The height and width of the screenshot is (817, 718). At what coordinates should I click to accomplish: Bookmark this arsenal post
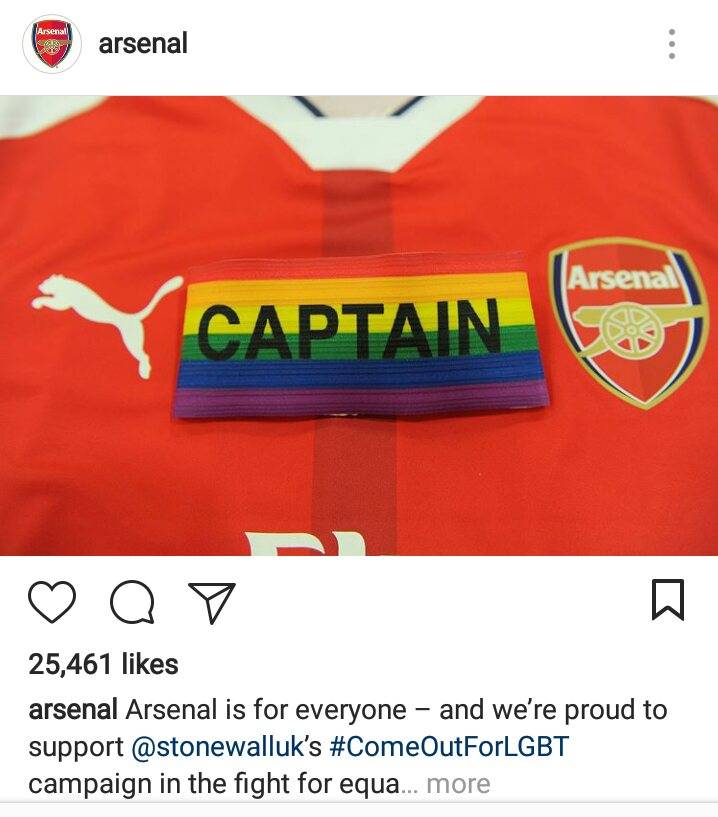click(667, 600)
